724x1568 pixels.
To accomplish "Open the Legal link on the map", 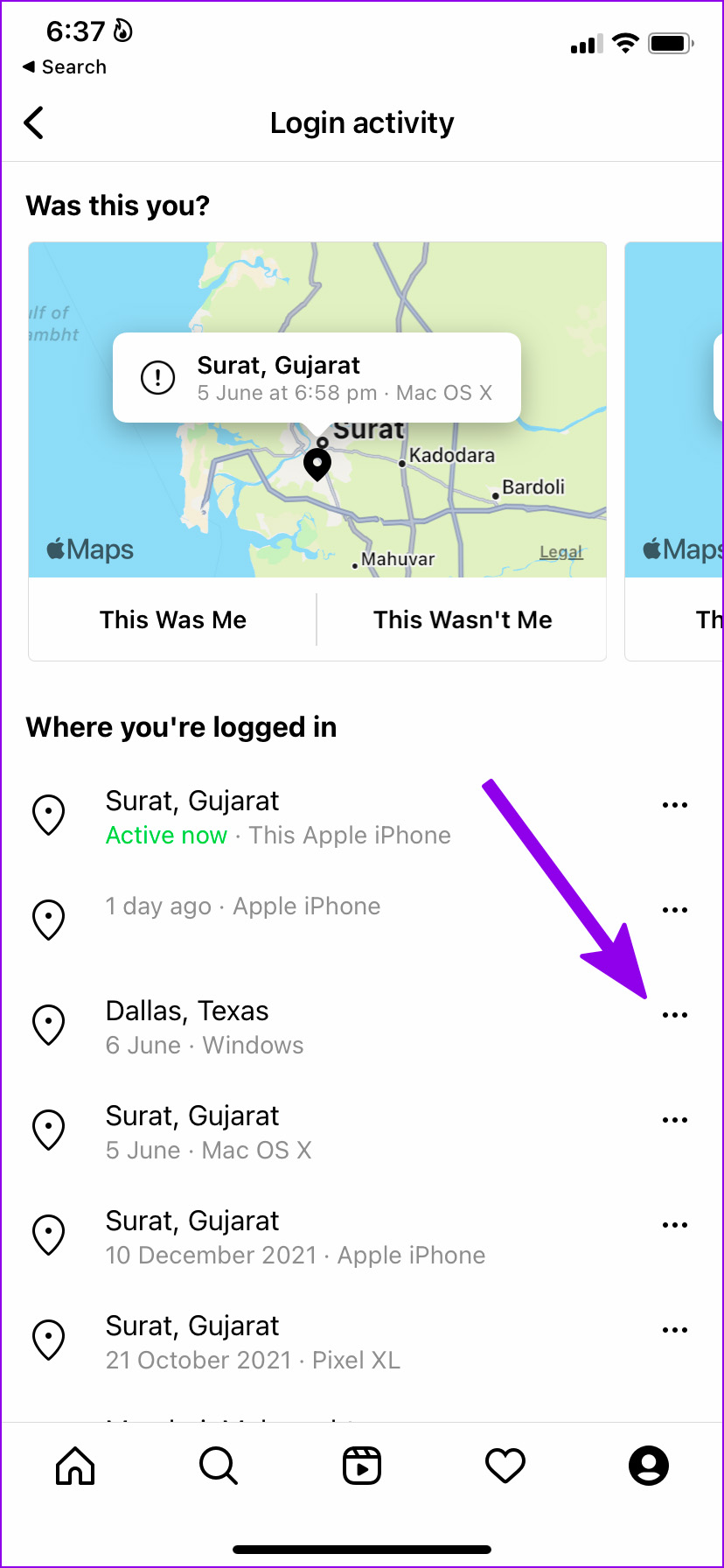I will [560, 552].
